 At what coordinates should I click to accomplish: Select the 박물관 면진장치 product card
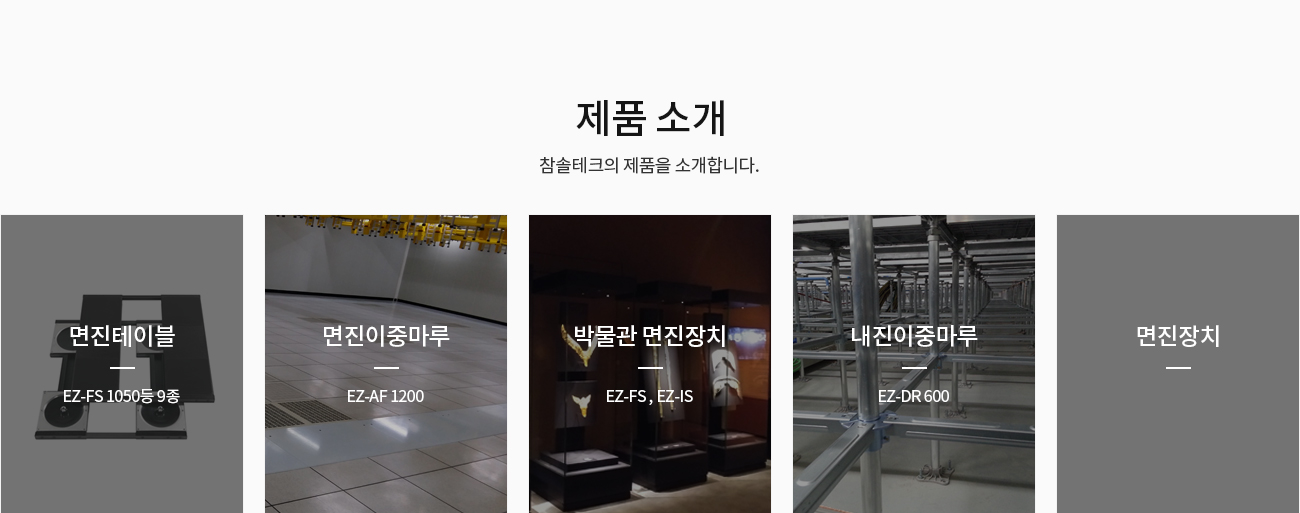650,364
